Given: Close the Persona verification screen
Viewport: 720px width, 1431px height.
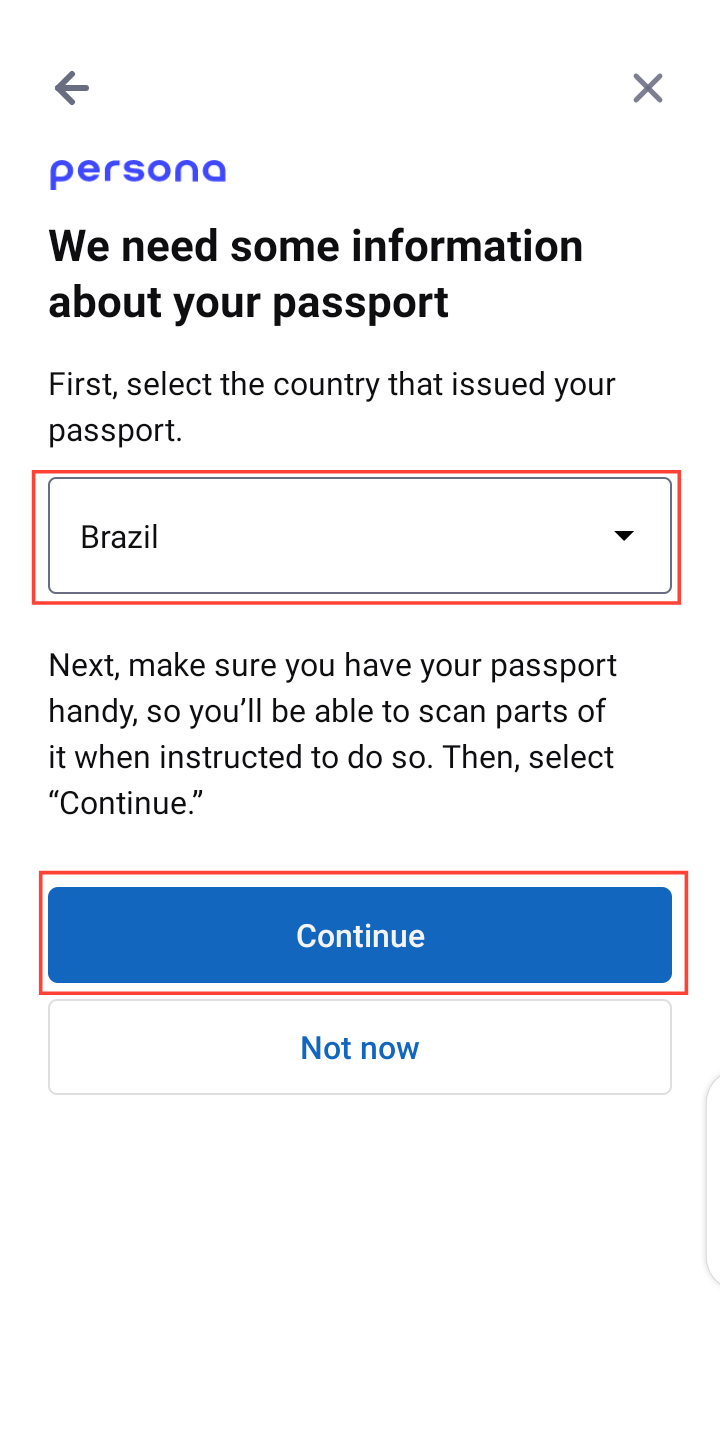Looking at the screenshot, I should (x=648, y=89).
